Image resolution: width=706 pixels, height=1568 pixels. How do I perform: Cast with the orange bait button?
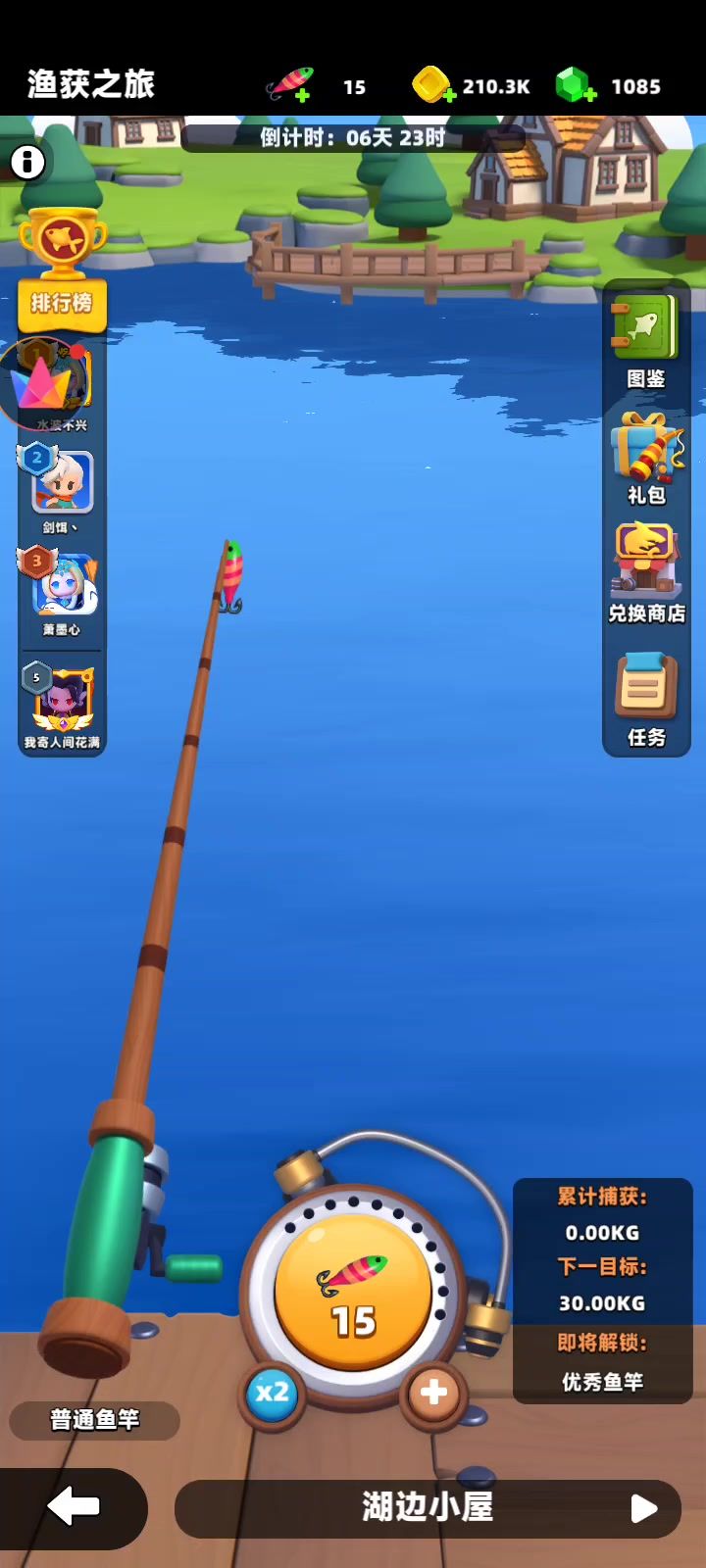[x=353, y=1292]
